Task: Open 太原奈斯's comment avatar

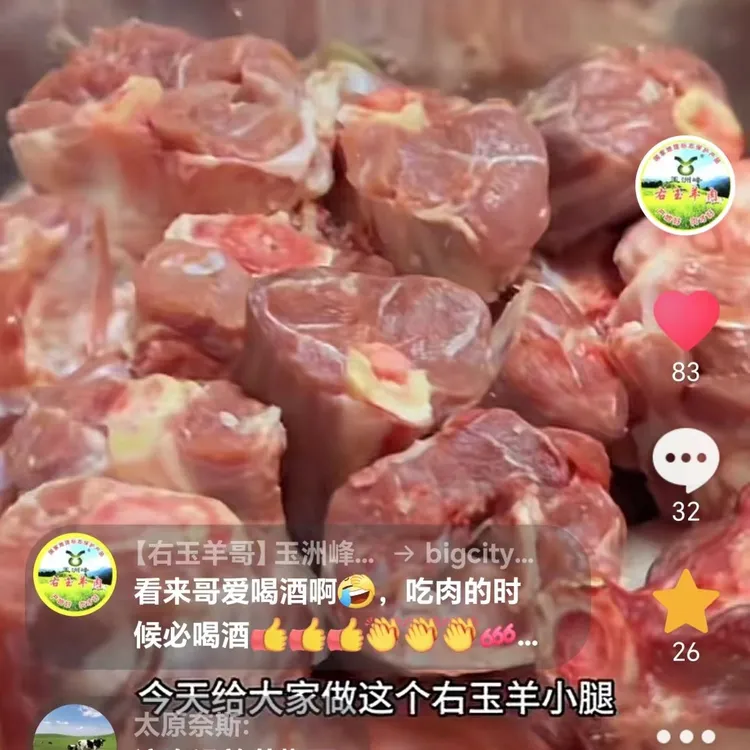Action: (x=75, y=729)
